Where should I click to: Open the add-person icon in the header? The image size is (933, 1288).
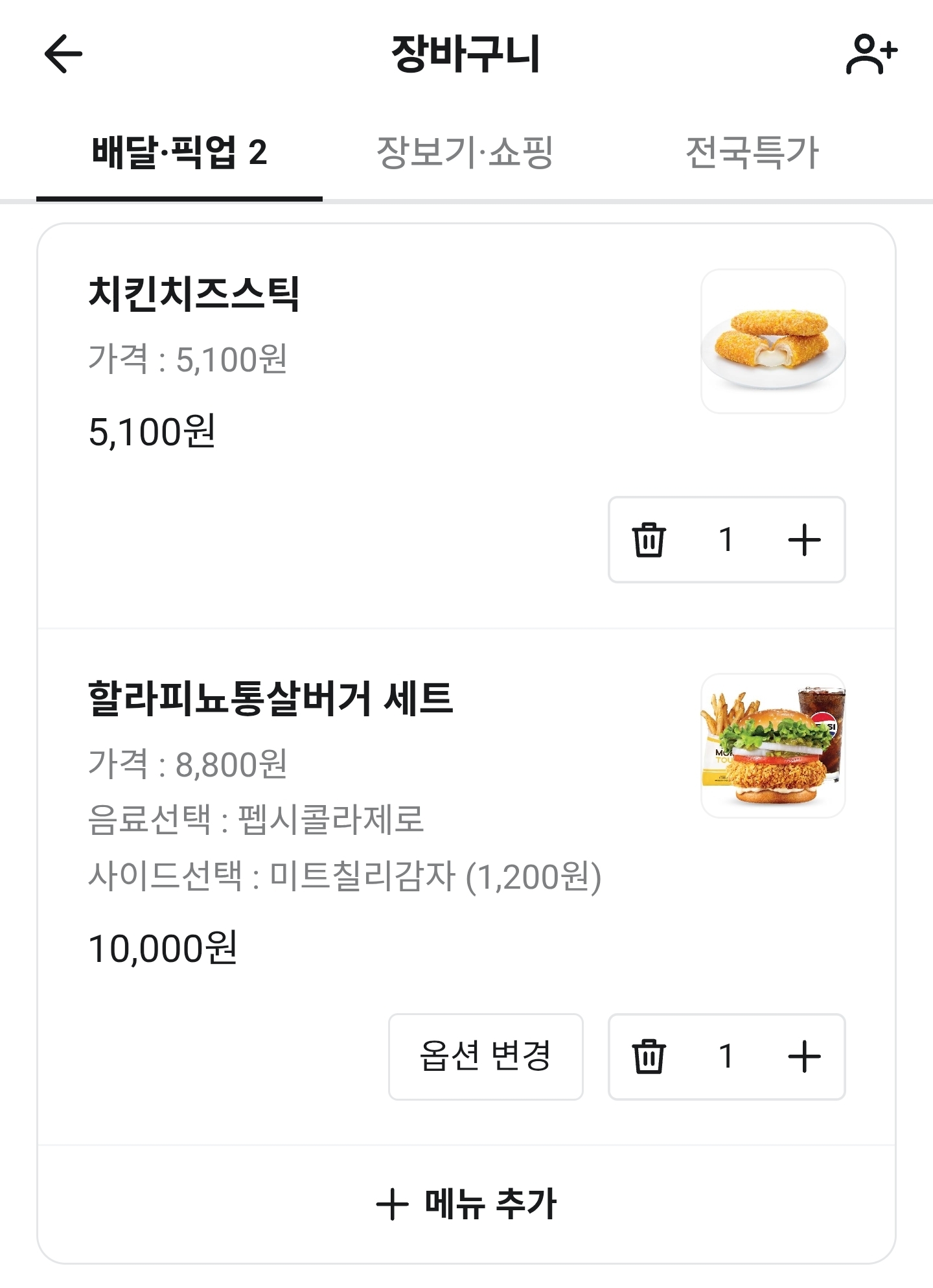tap(871, 54)
